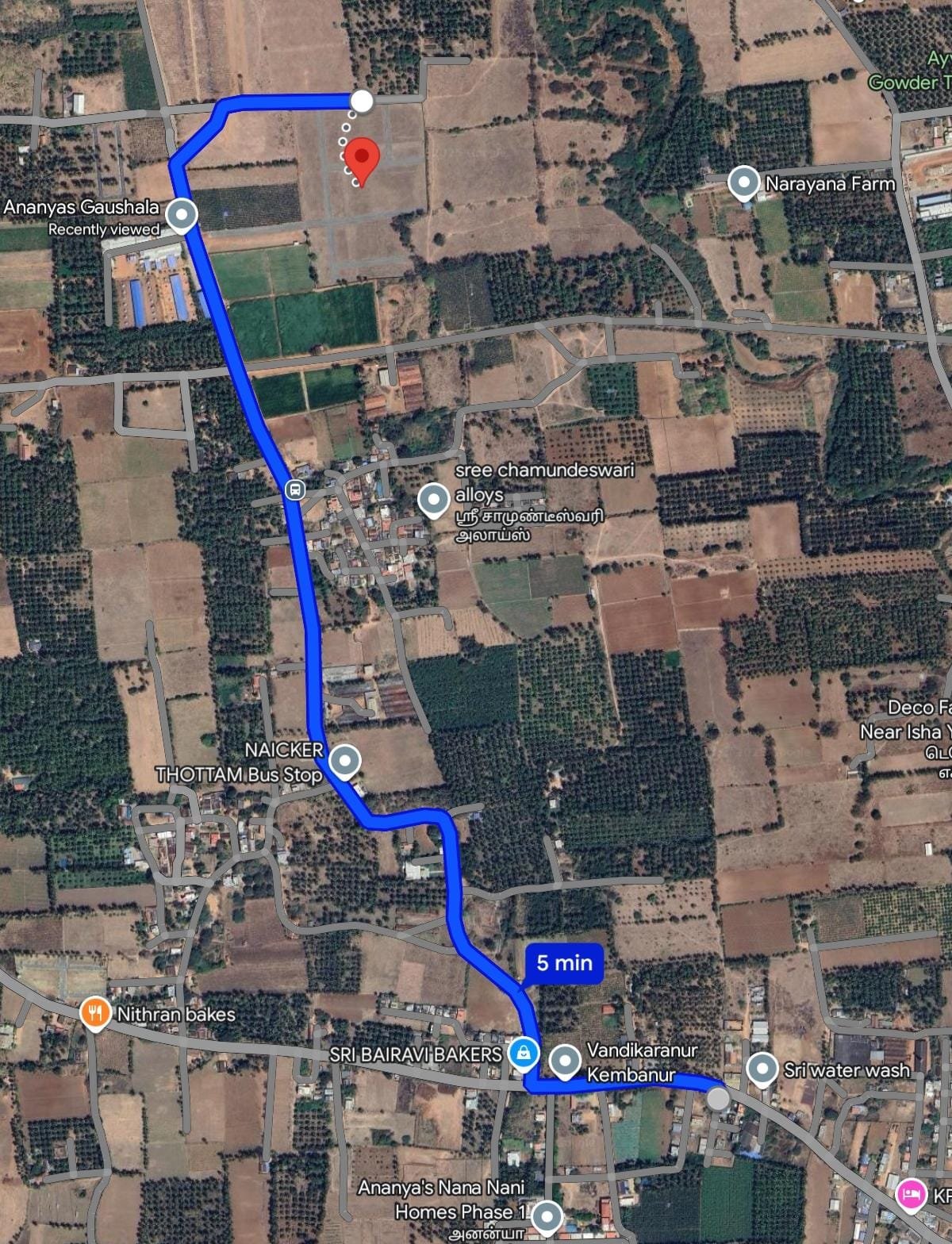Tap the bus station icon on the route
Screen dimensions: 952x1244
point(295,490)
